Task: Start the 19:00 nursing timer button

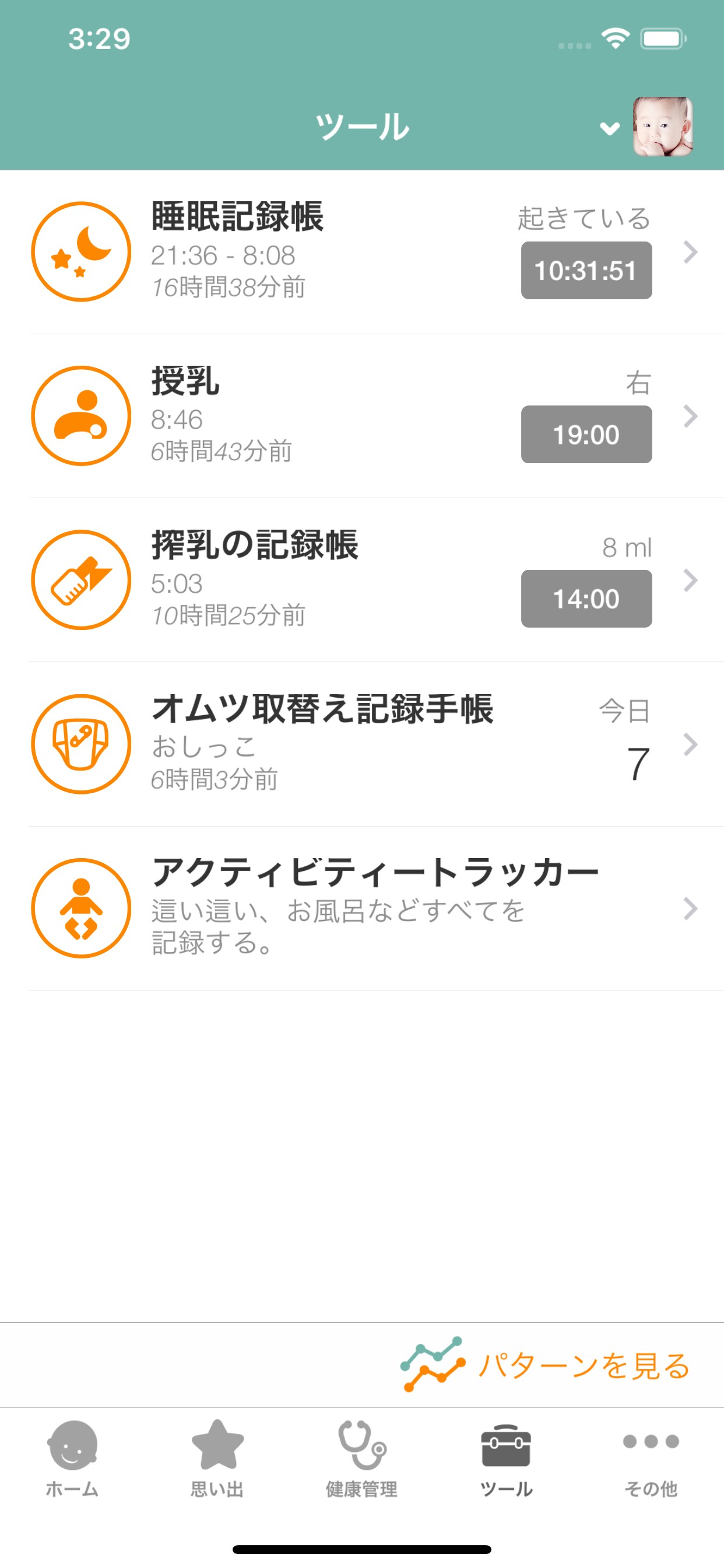Action: tap(586, 435)
